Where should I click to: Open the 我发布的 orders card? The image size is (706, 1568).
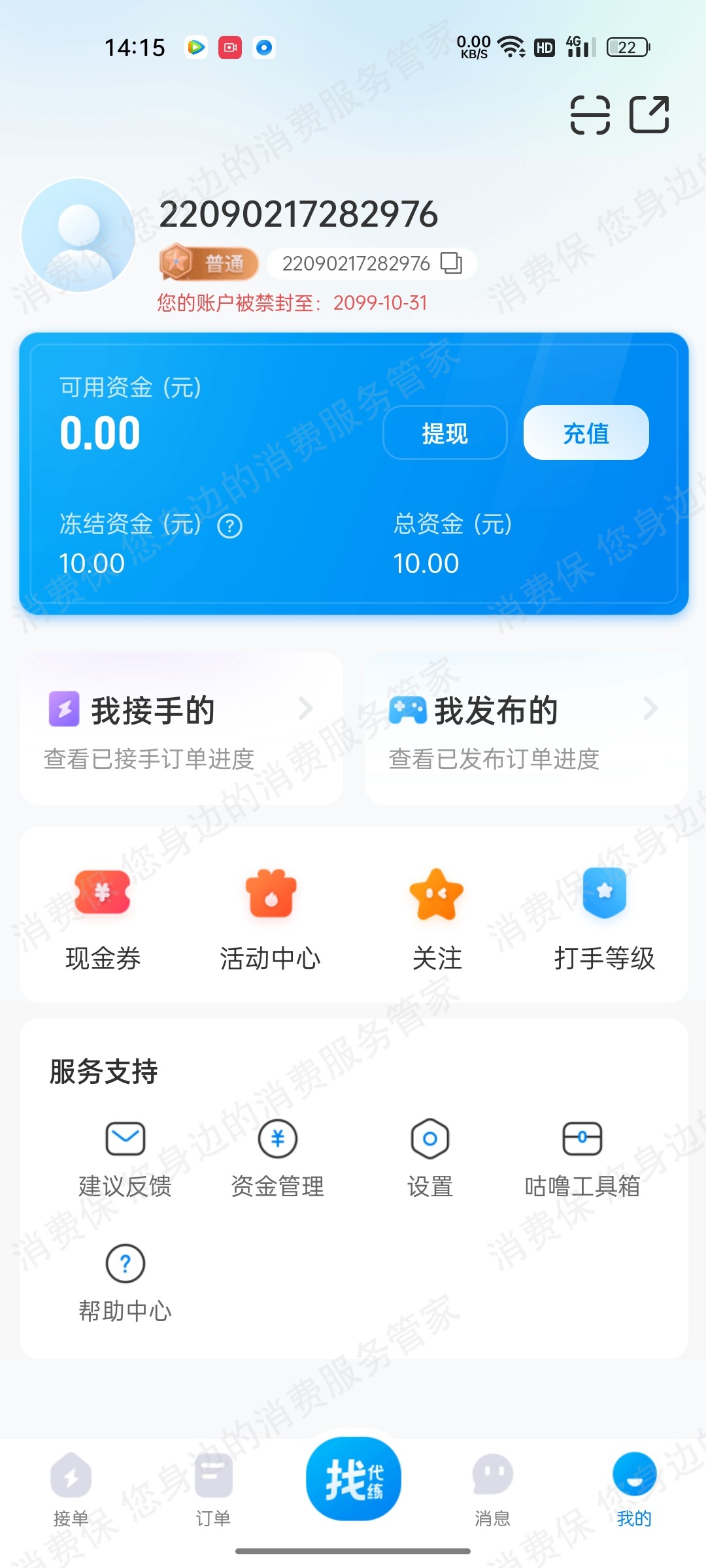526,728
